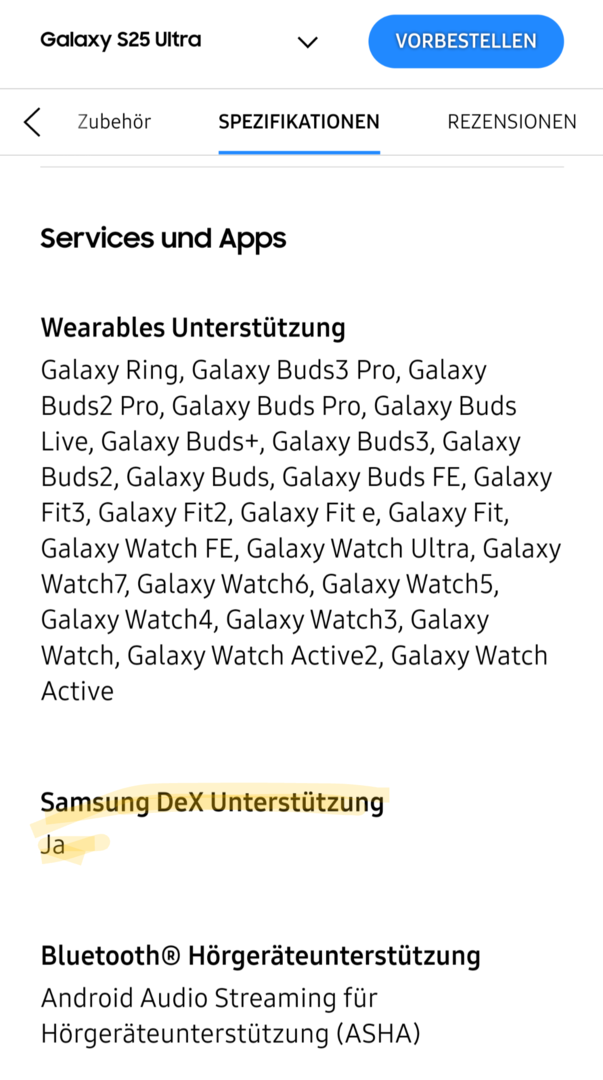Open the Rezensionen tab
This screenshot has width=603, height=1080.
tap(511, 122)
